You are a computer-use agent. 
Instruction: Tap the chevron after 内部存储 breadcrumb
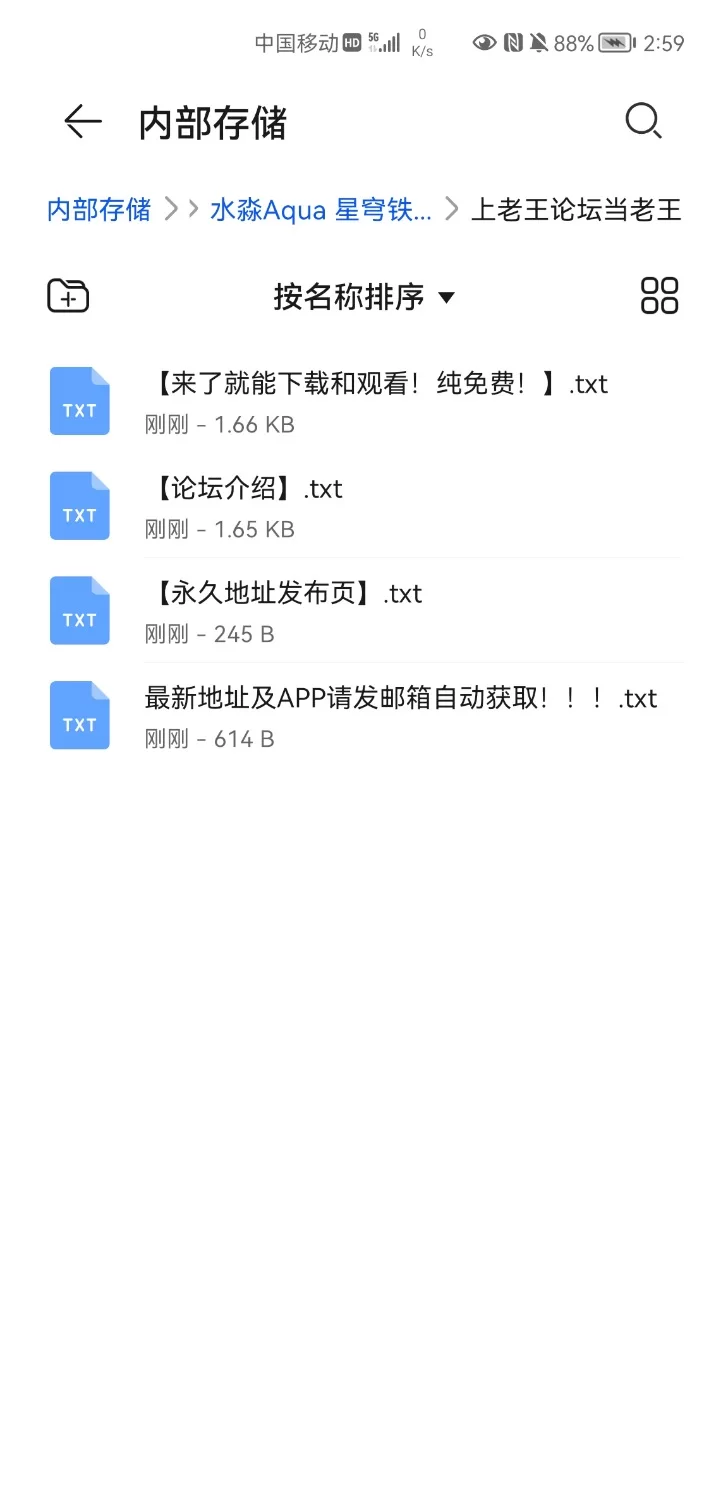click(x=172, y=210)
